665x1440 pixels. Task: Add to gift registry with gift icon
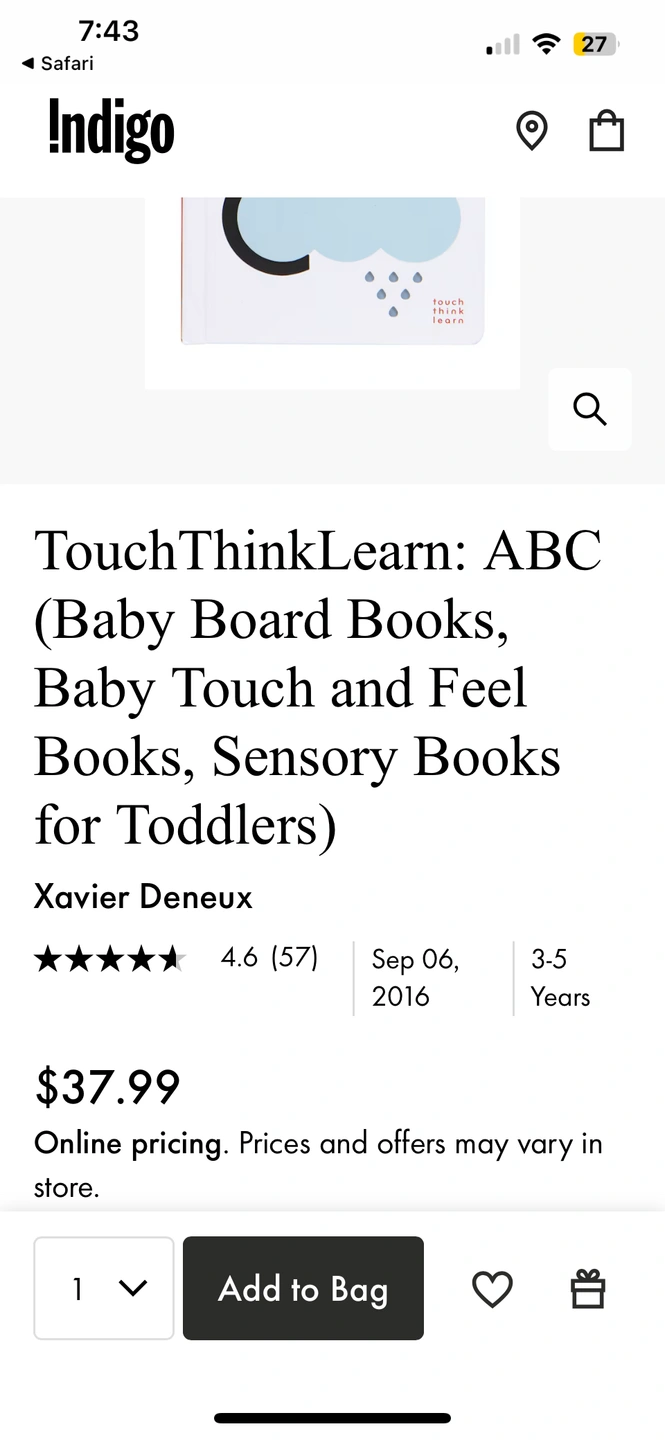[588, 1289]
